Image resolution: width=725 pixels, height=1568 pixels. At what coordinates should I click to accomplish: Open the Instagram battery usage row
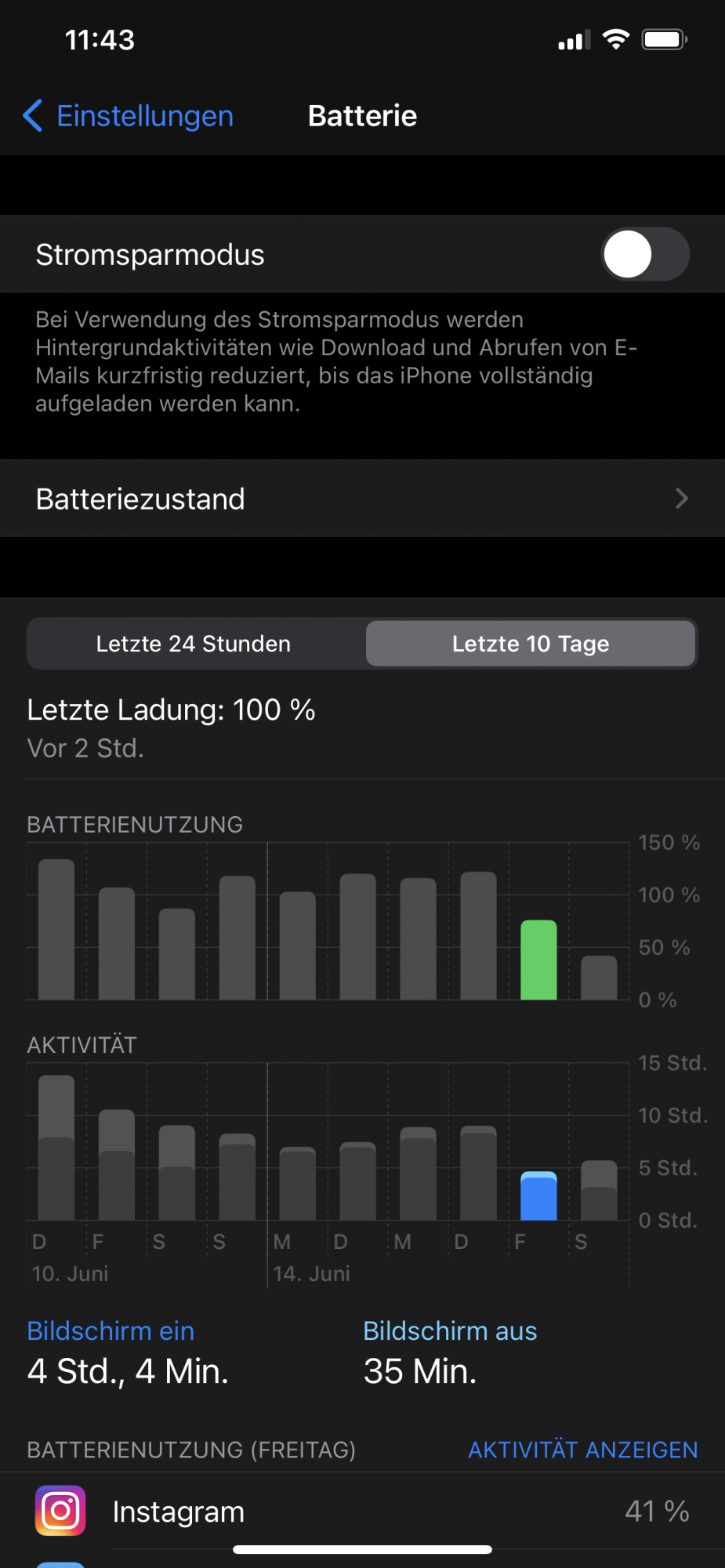[362, 1511]
